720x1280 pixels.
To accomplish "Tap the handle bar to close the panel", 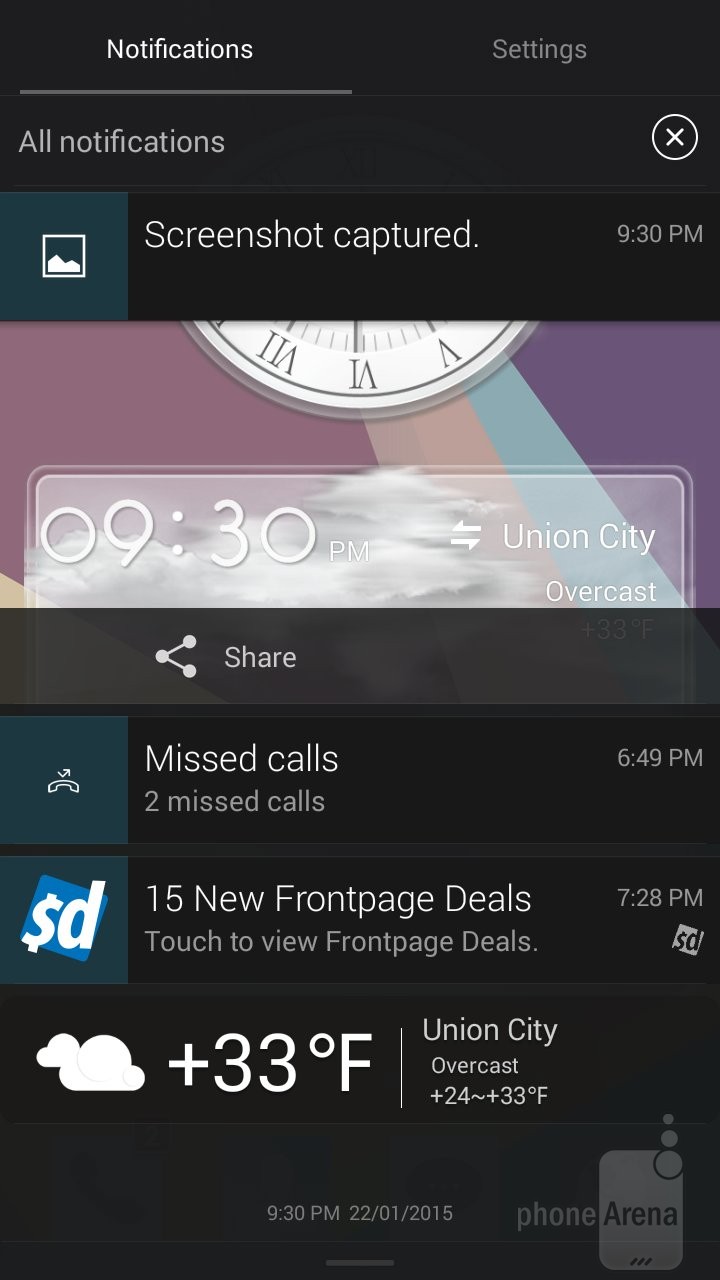I will coord(360,1263).
